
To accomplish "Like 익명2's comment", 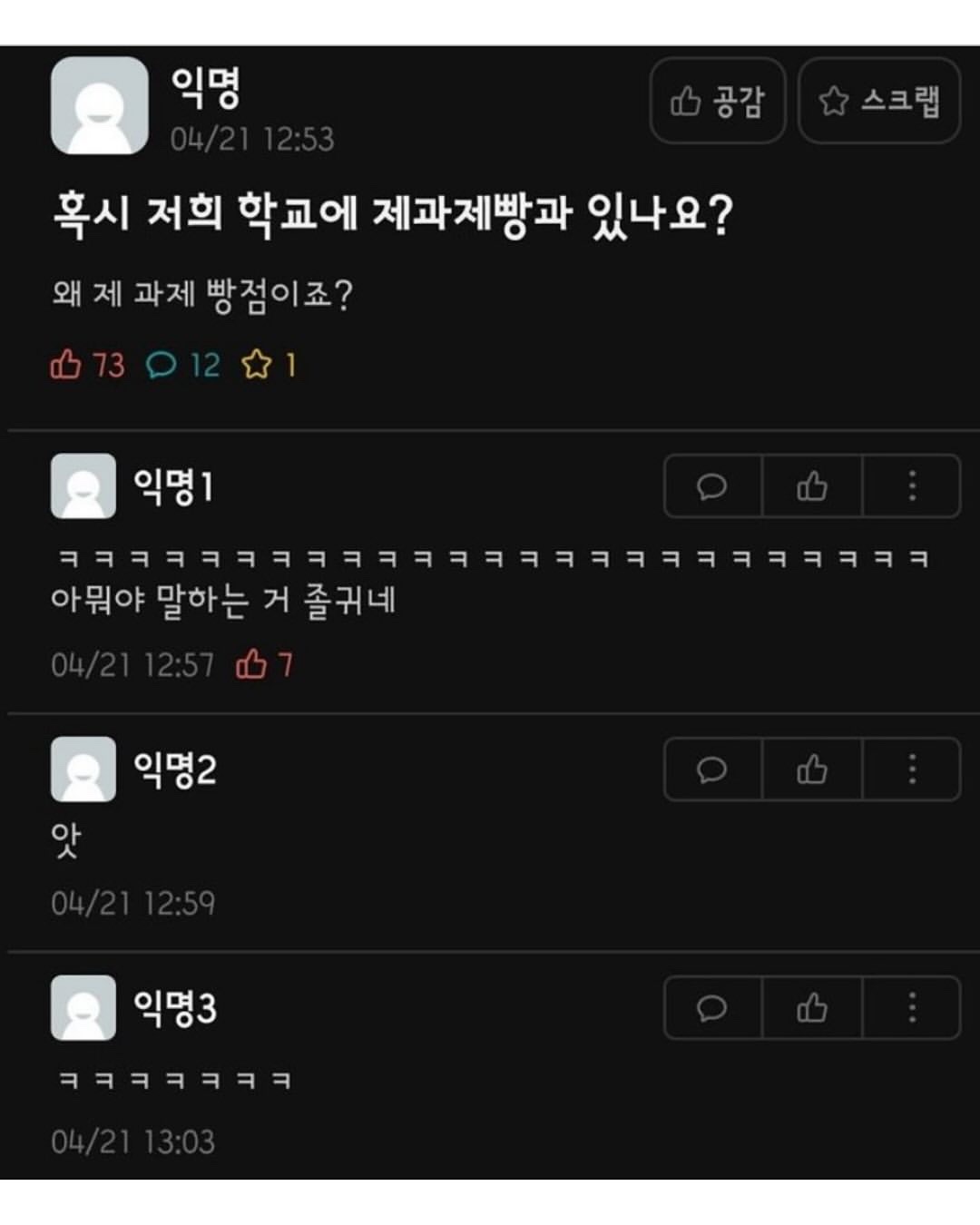I will pos(811,769).
